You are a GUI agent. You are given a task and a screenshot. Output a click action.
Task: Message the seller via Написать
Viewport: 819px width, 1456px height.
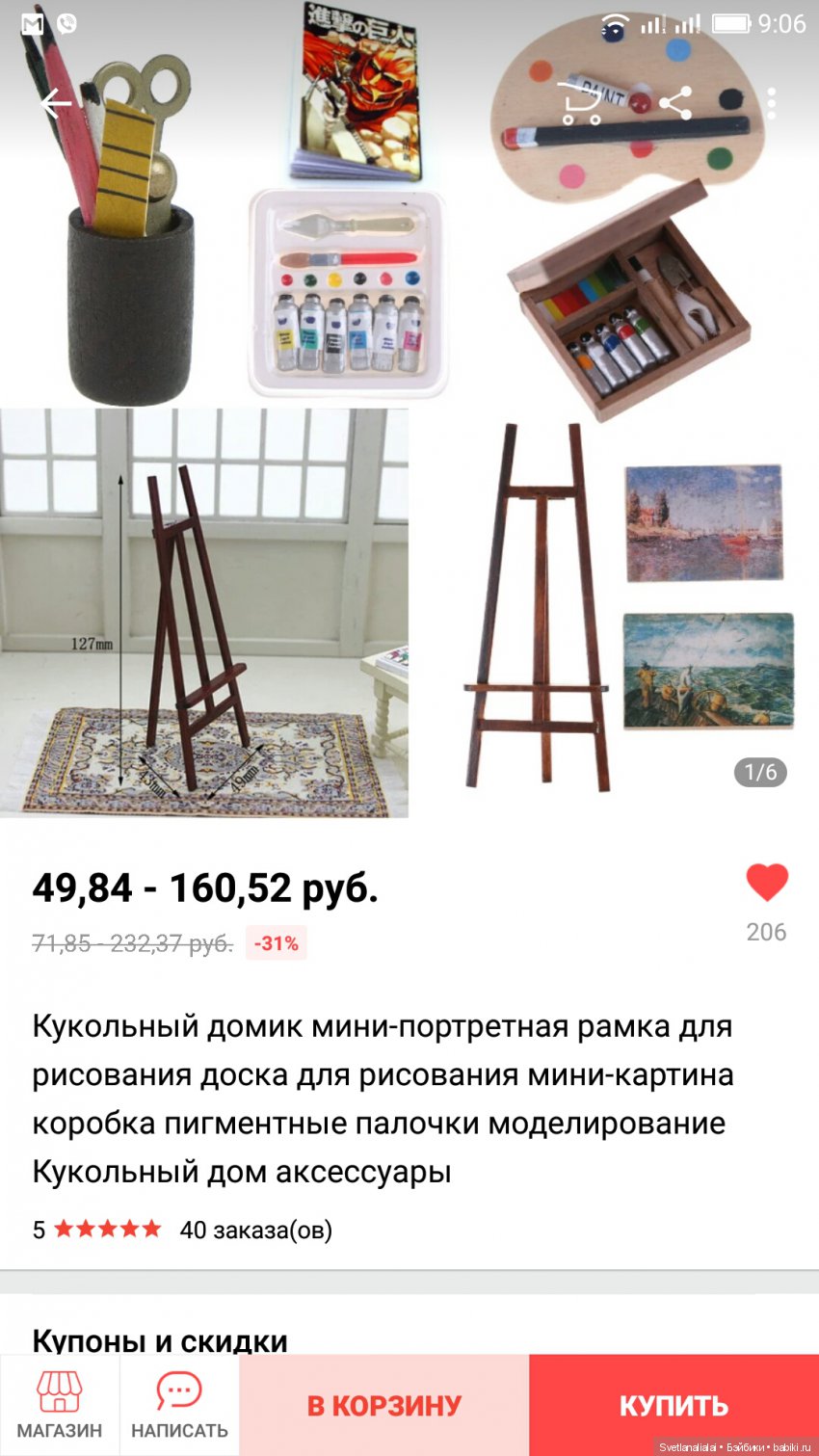point(179,1405)
